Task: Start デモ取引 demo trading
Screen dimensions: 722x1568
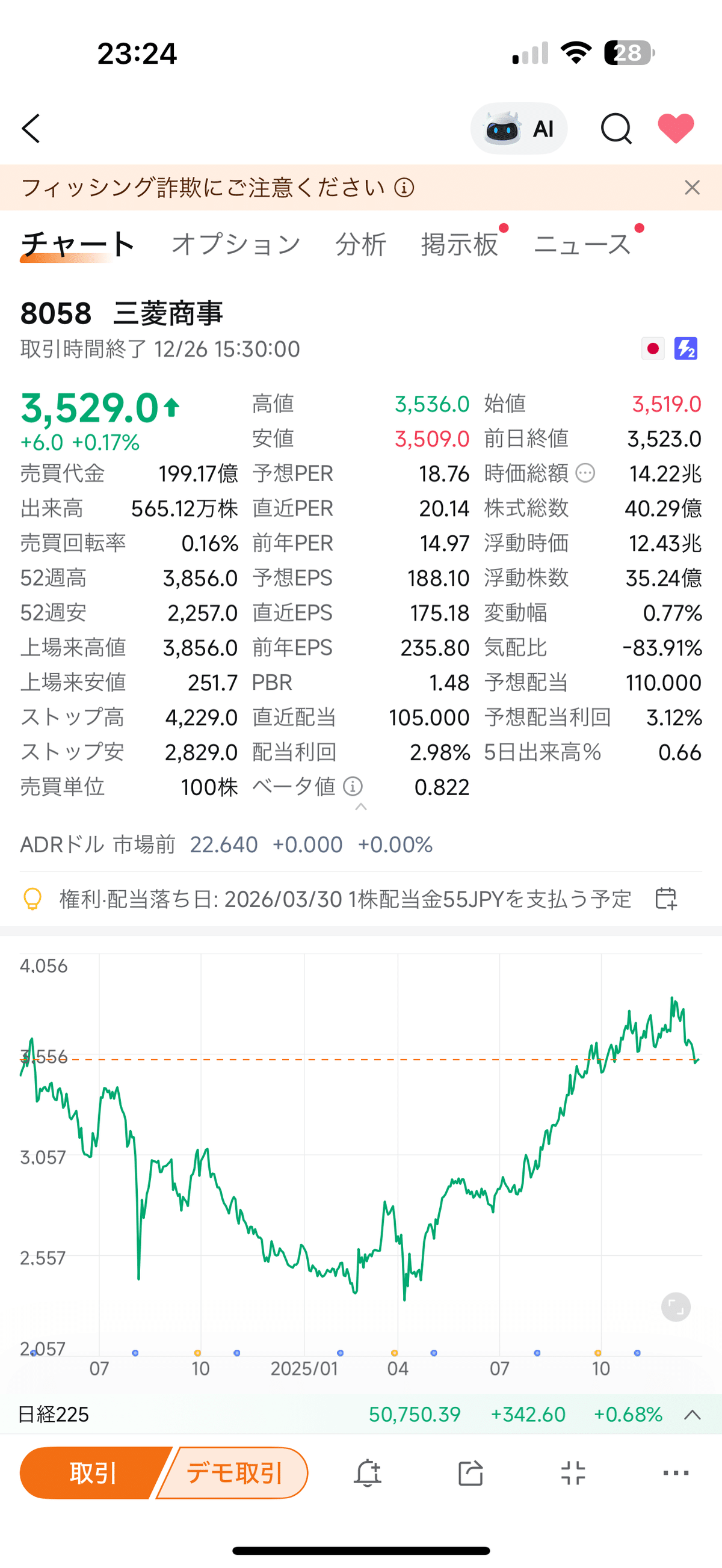Action: [235, 1473]
